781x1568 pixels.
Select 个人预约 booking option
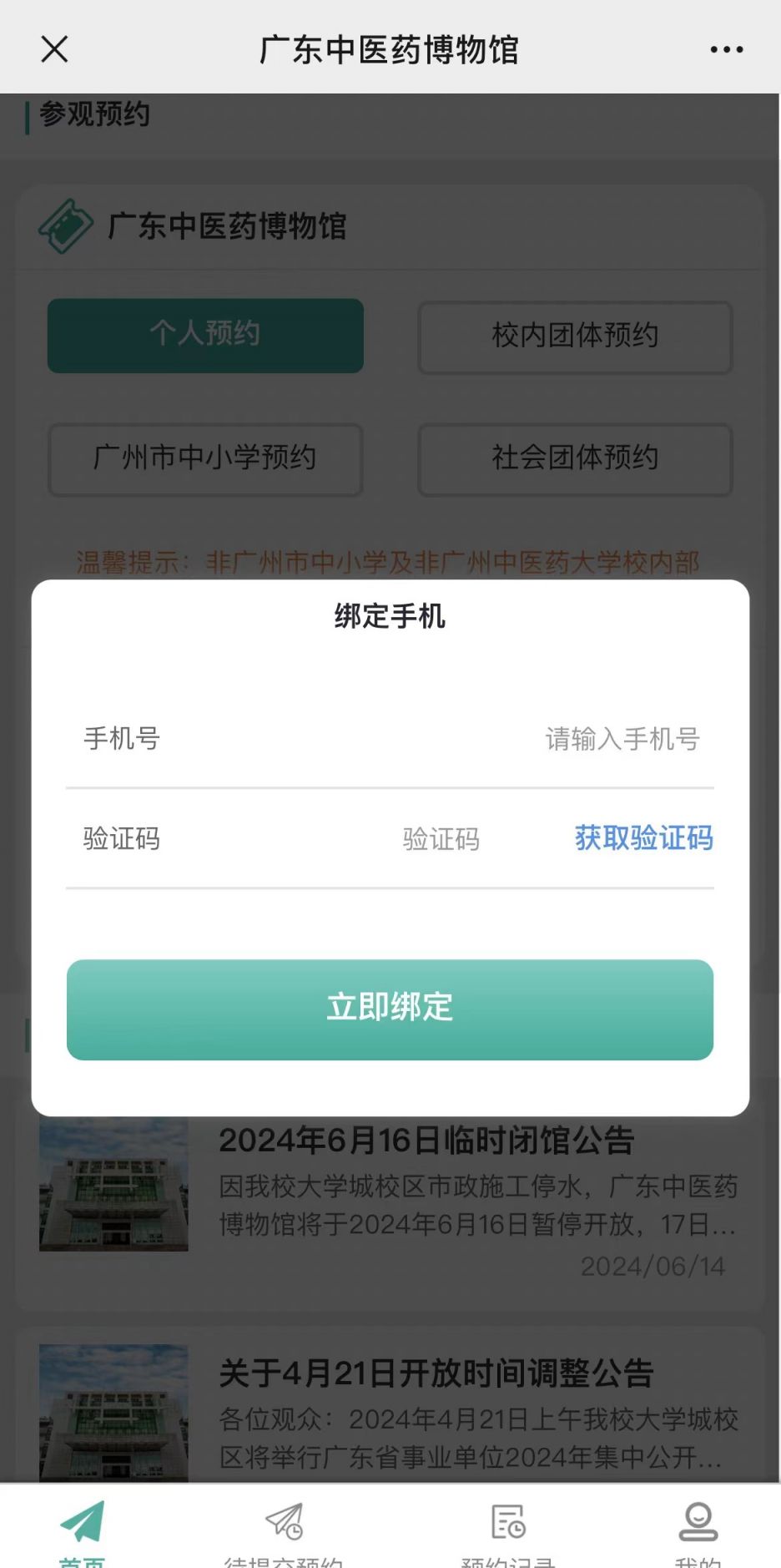click(x=205, y=335)
